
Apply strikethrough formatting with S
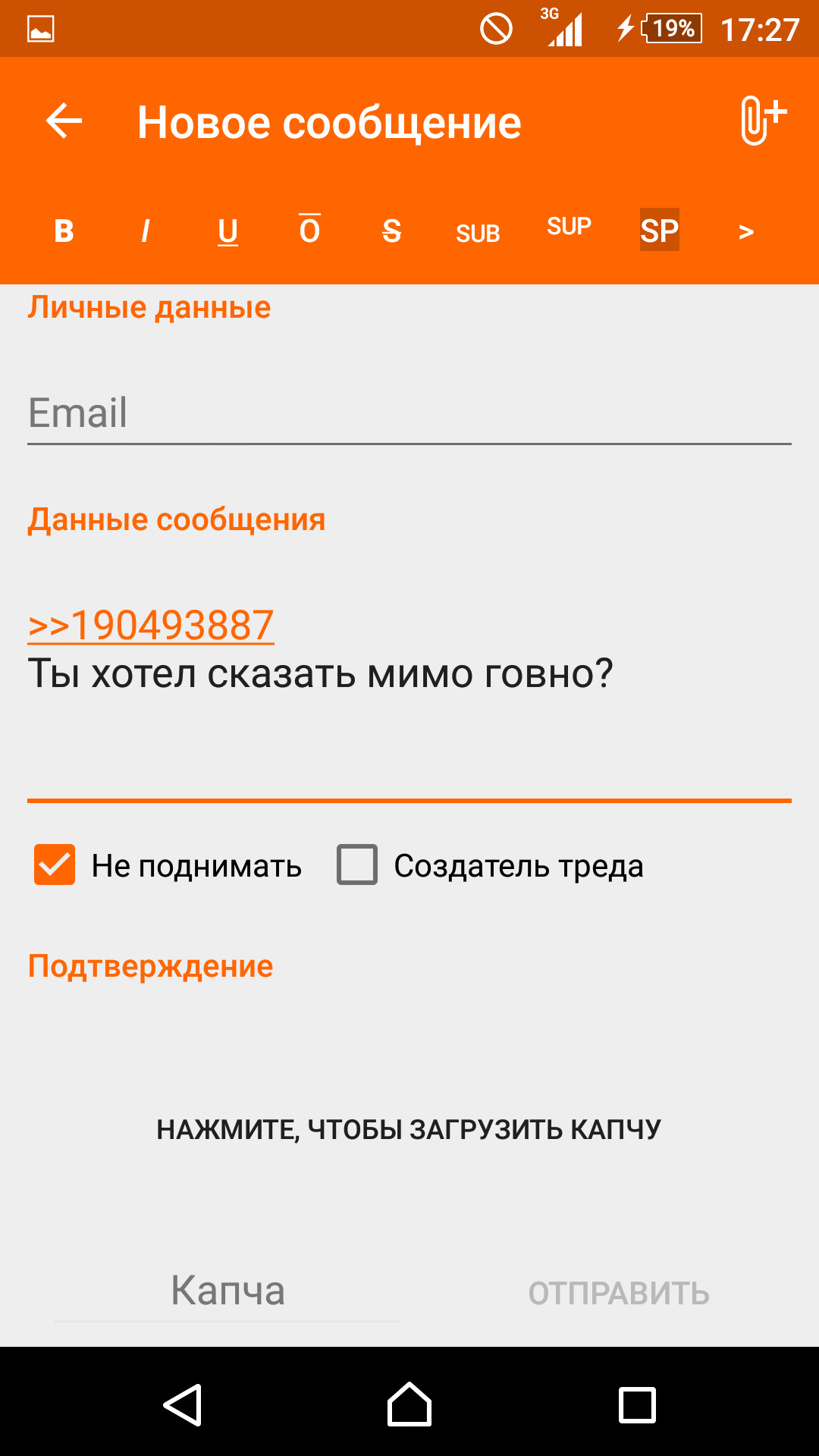391,231
